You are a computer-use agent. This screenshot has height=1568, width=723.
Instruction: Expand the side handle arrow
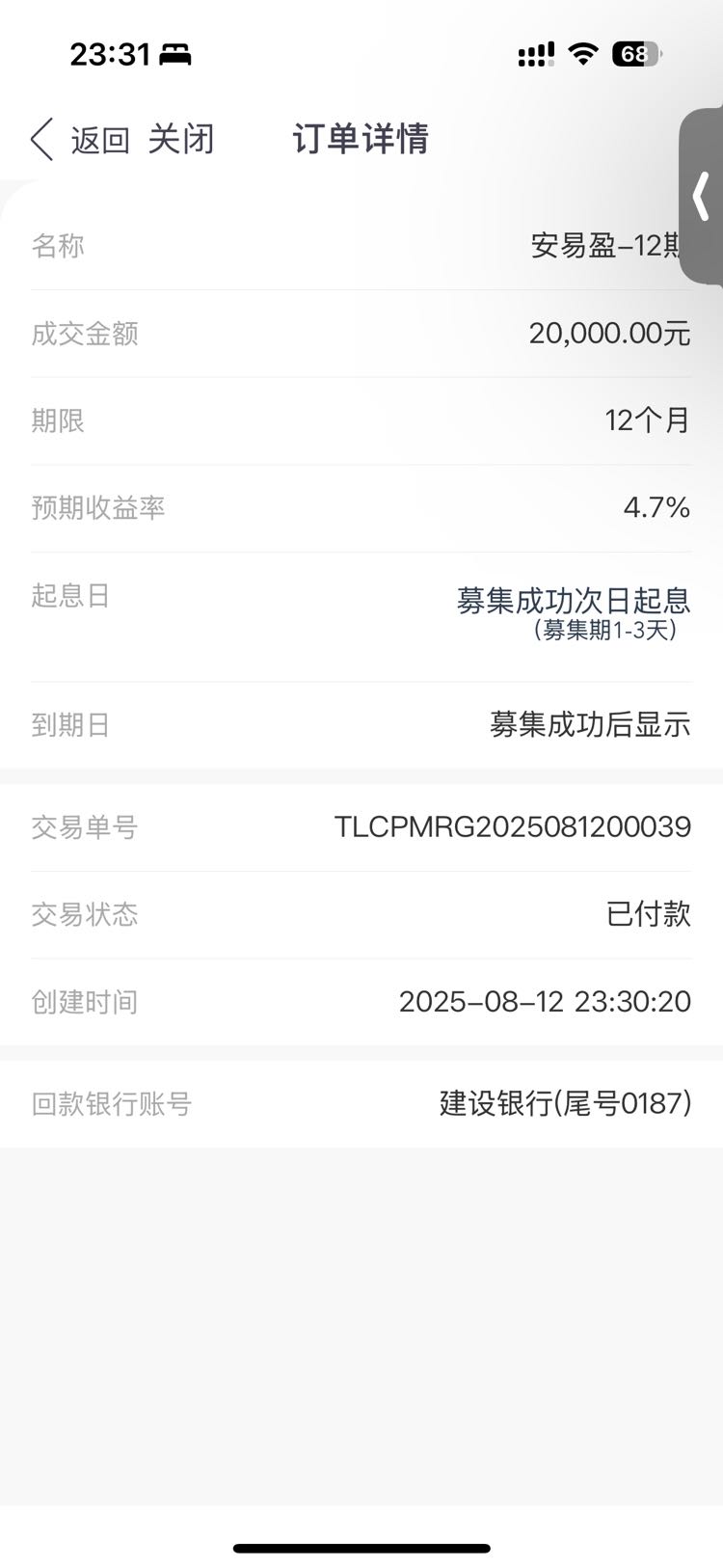[701, 197]
